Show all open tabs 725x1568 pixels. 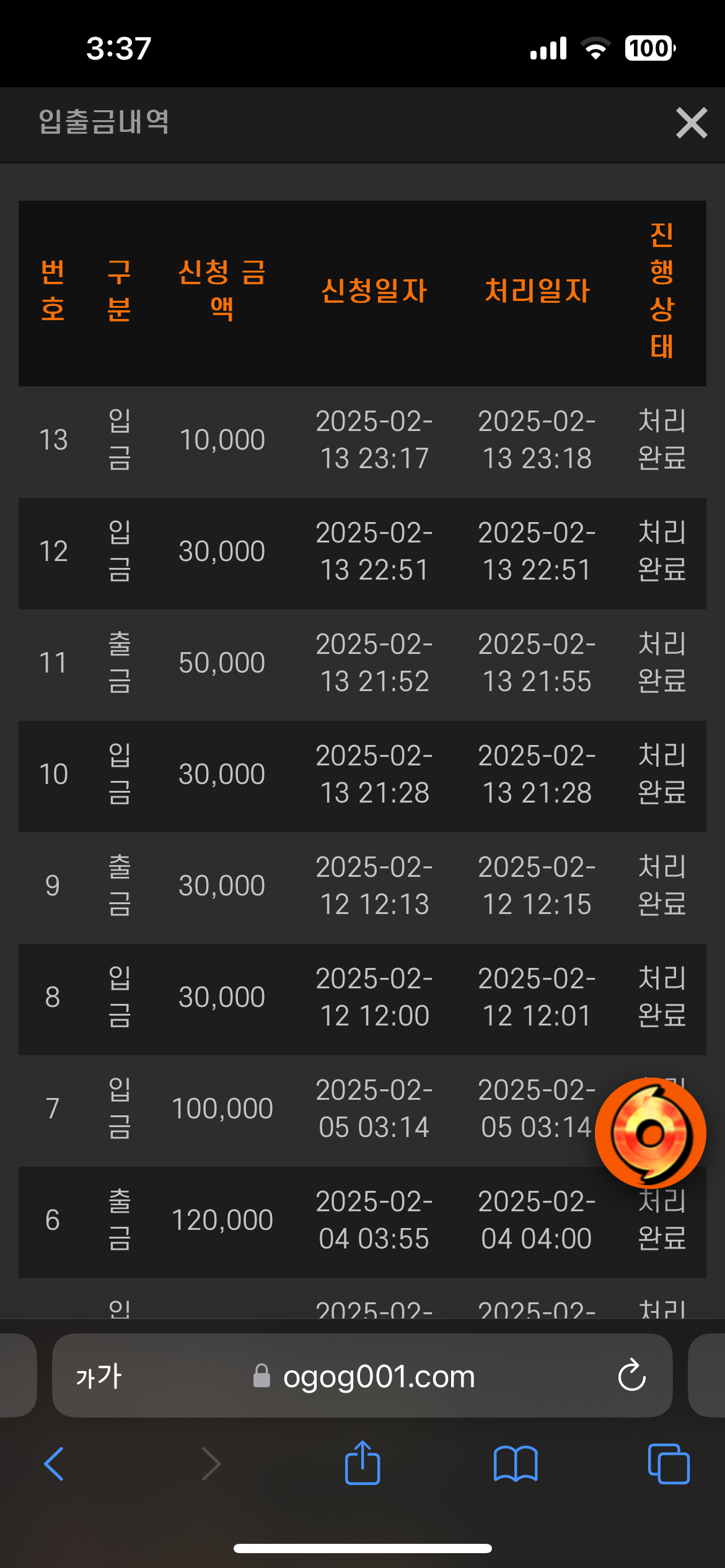(669, 1464)
